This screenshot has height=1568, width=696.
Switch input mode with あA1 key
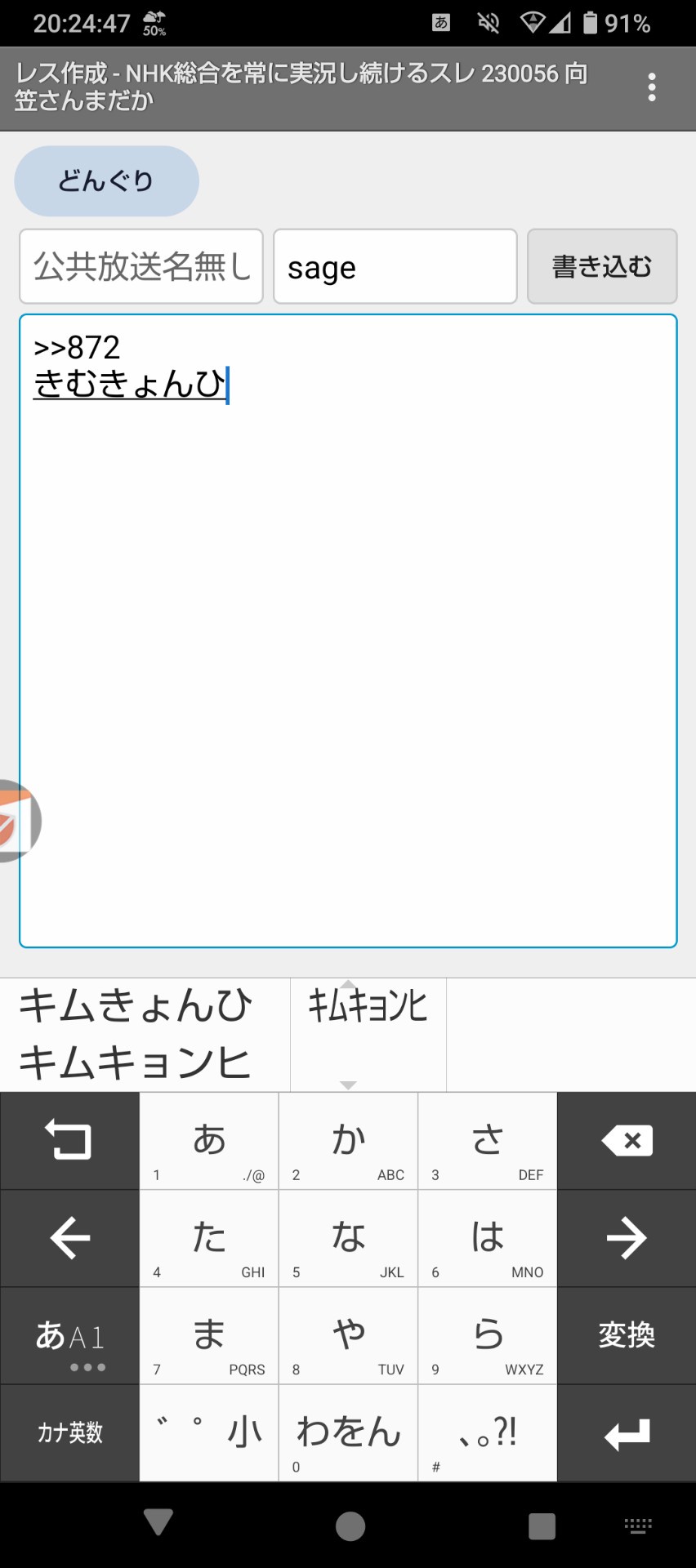pos(69,1335)
